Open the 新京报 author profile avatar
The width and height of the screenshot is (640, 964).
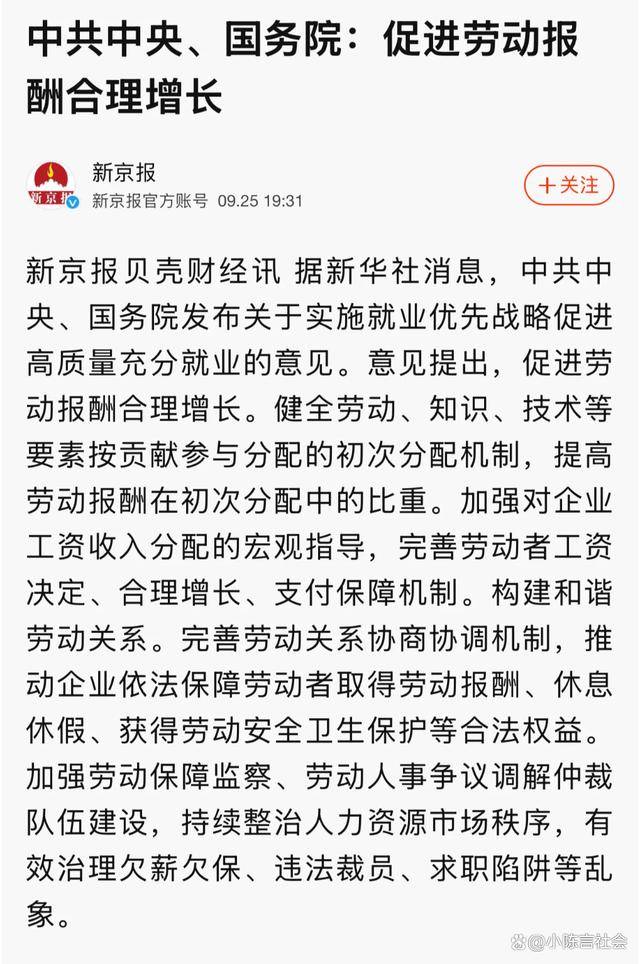point(52,185)
